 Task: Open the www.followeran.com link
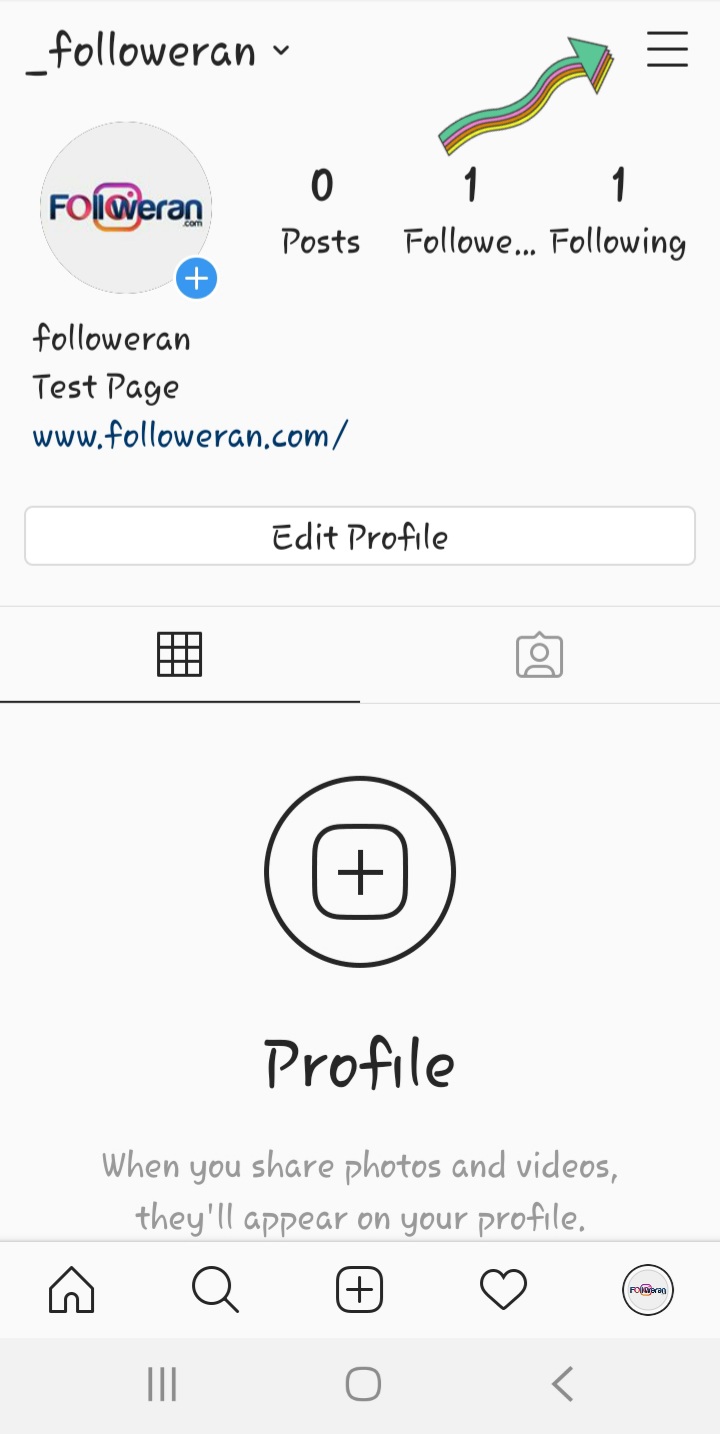[190, 436]
